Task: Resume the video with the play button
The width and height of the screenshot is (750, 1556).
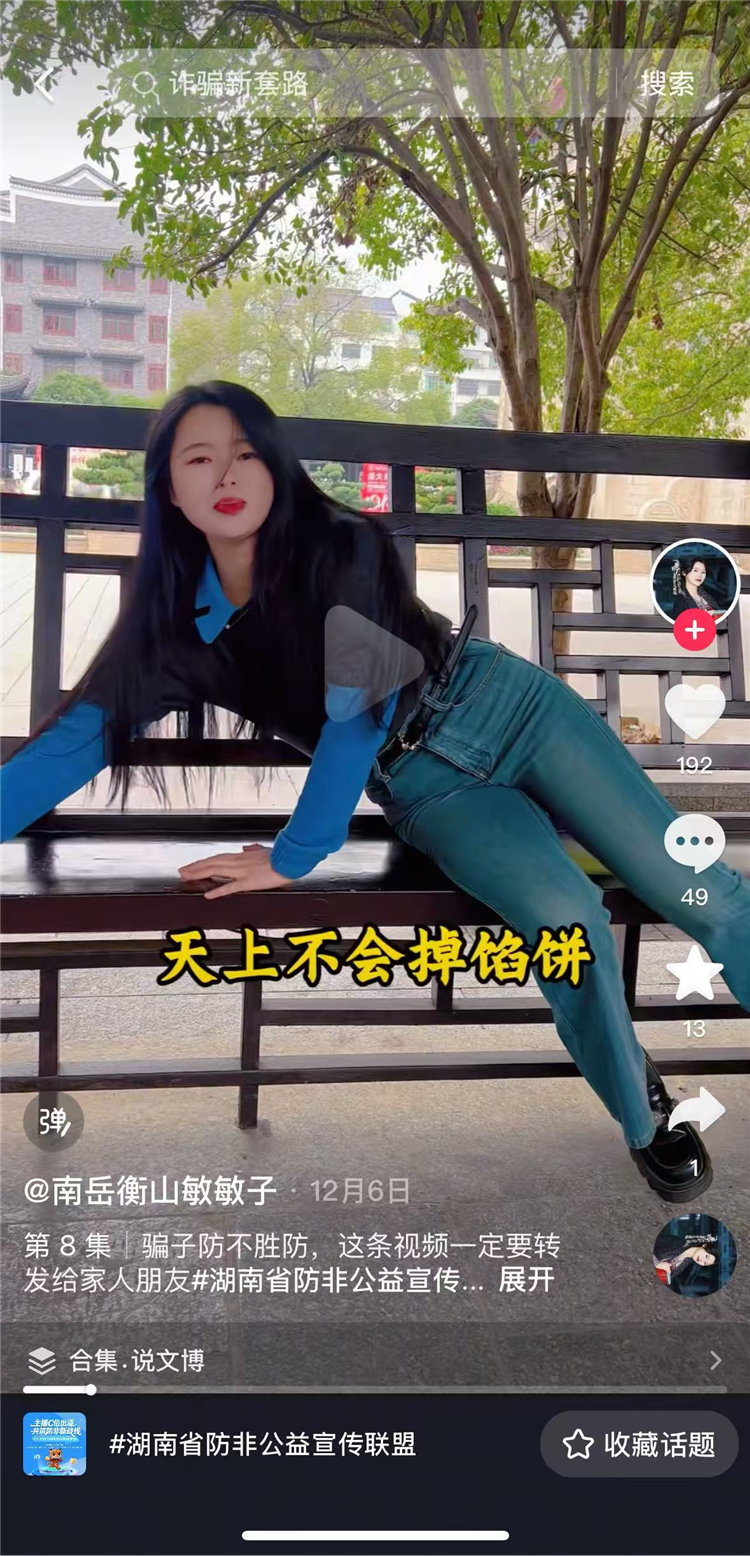Action: [x=372, y=661]
